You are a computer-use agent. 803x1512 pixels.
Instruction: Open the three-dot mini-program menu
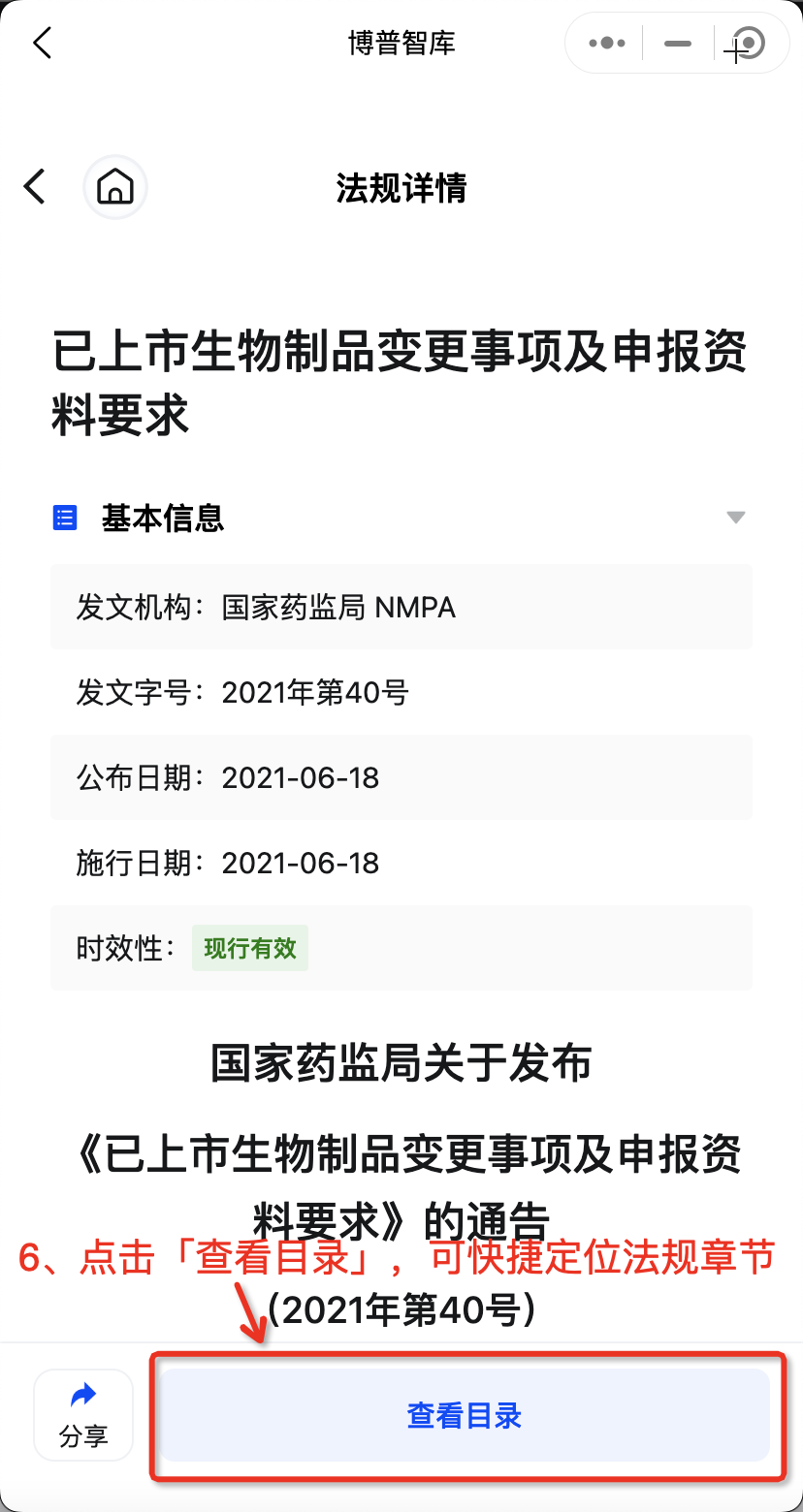[x=607, y=43]
